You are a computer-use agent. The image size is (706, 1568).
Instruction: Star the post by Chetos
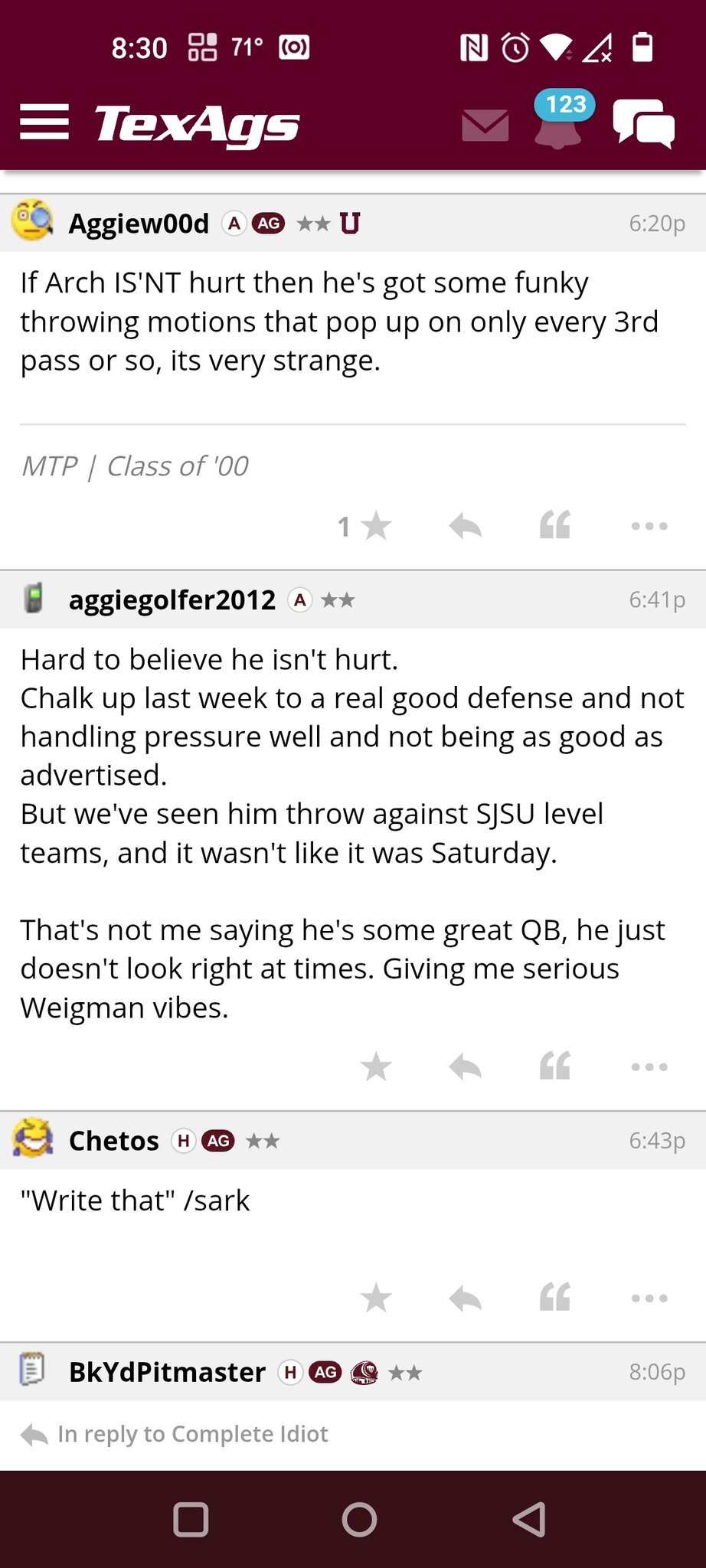tap(375, 1298)
